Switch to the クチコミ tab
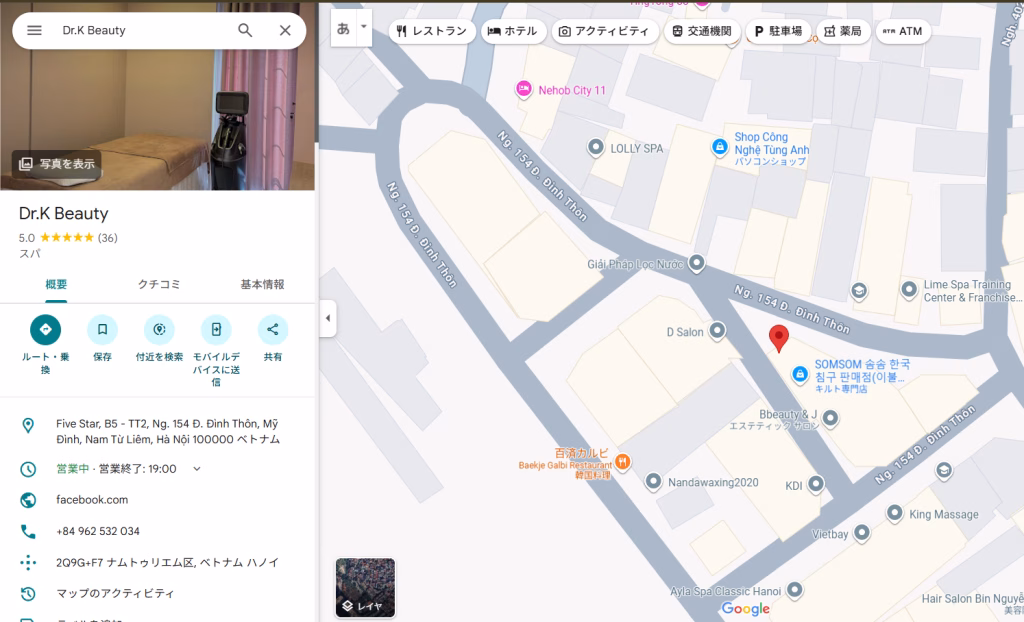 coord(159,284)
